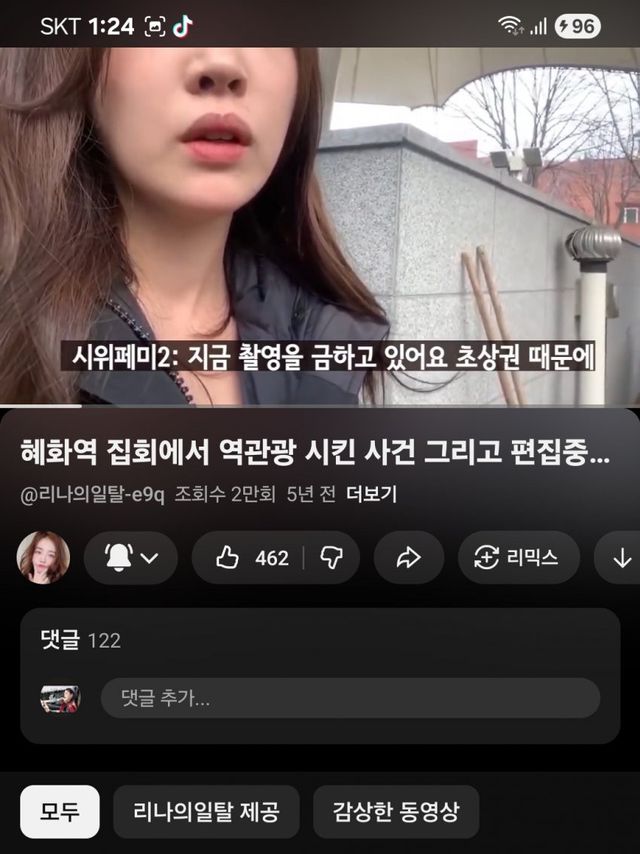Dislike this video
This screenshot has width=640, height=854.
tap(331, 558)
